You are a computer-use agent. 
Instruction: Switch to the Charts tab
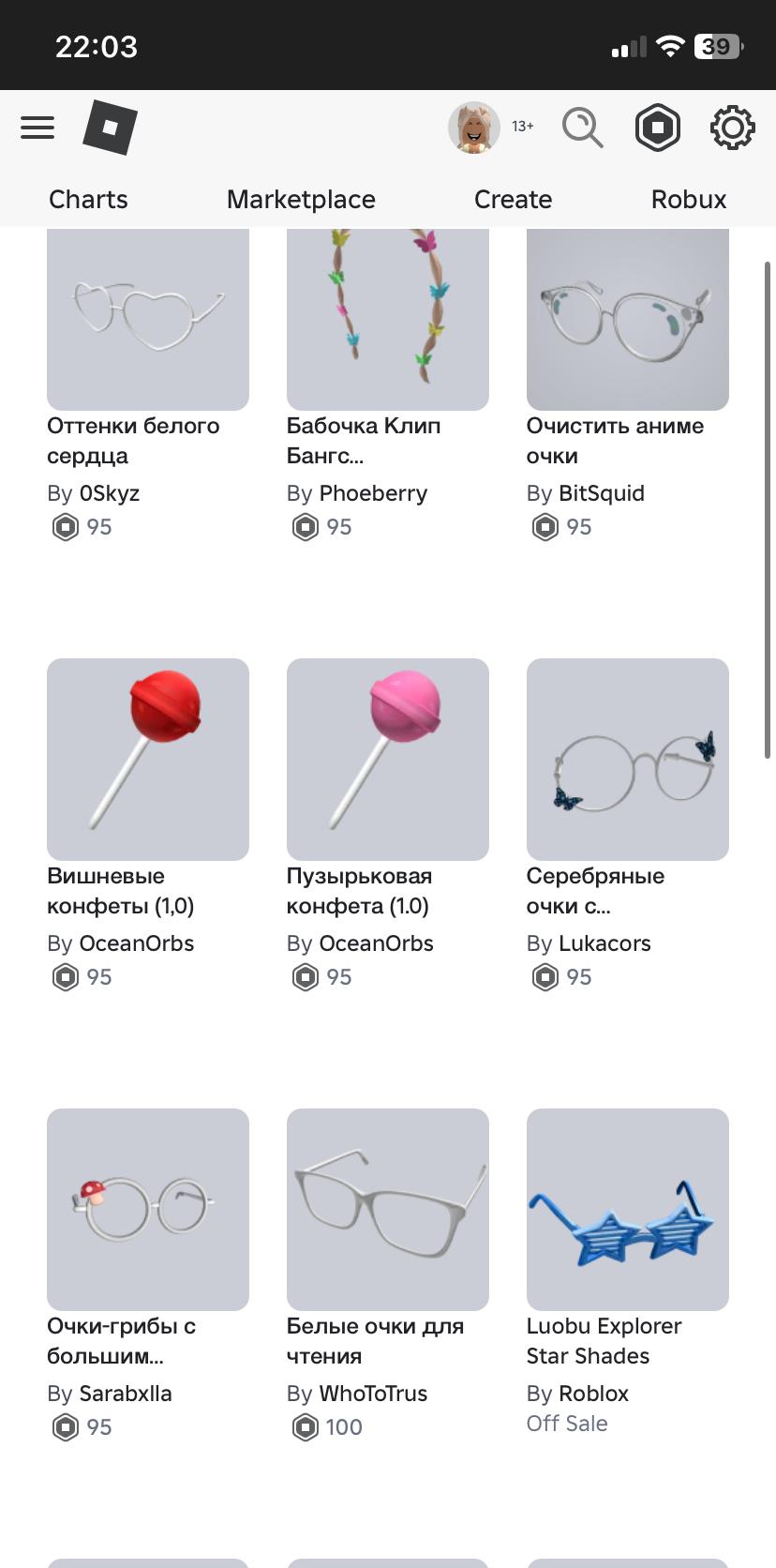click(88, 200)
